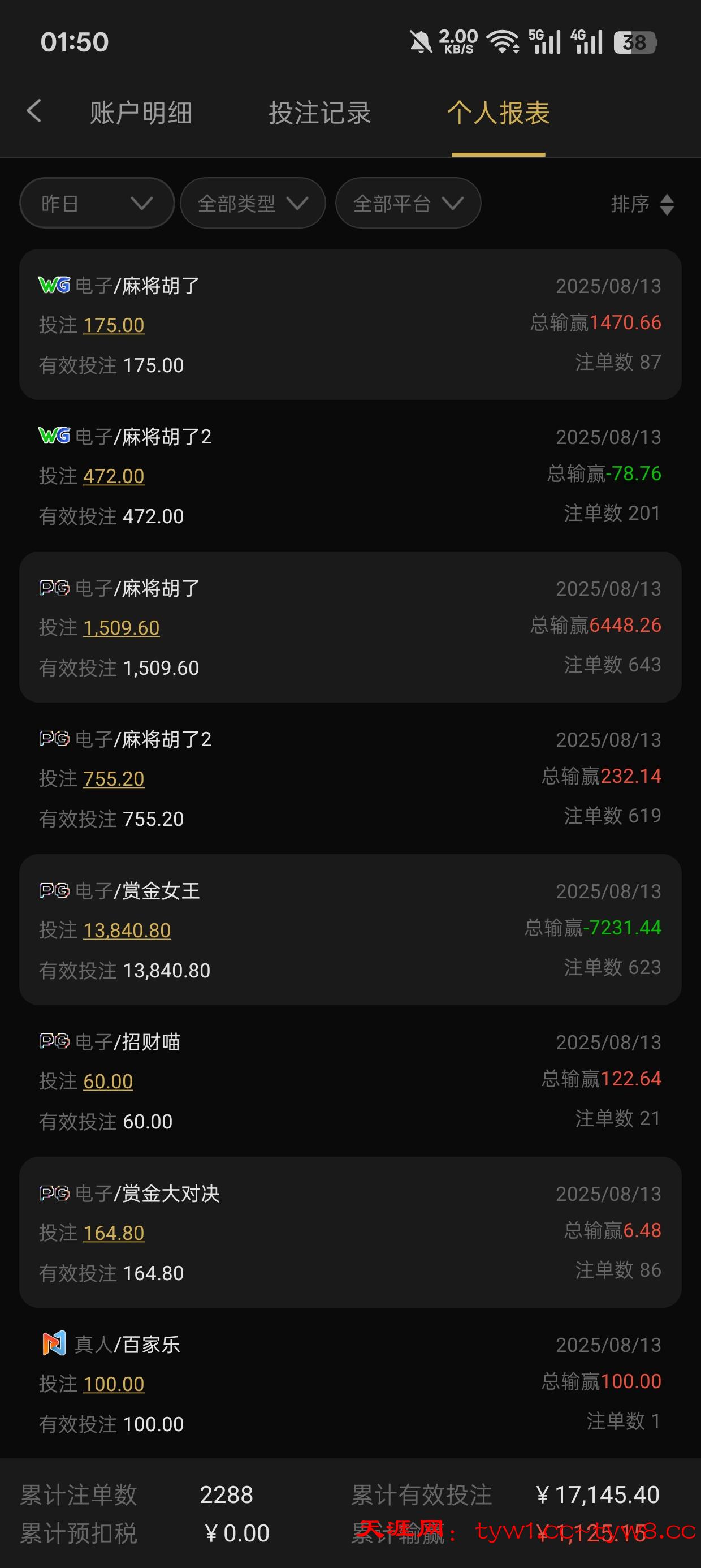This screenshot has height=1568, width=701.
Task: Open the underlined 472.00 bet amount
Action: 114,476
